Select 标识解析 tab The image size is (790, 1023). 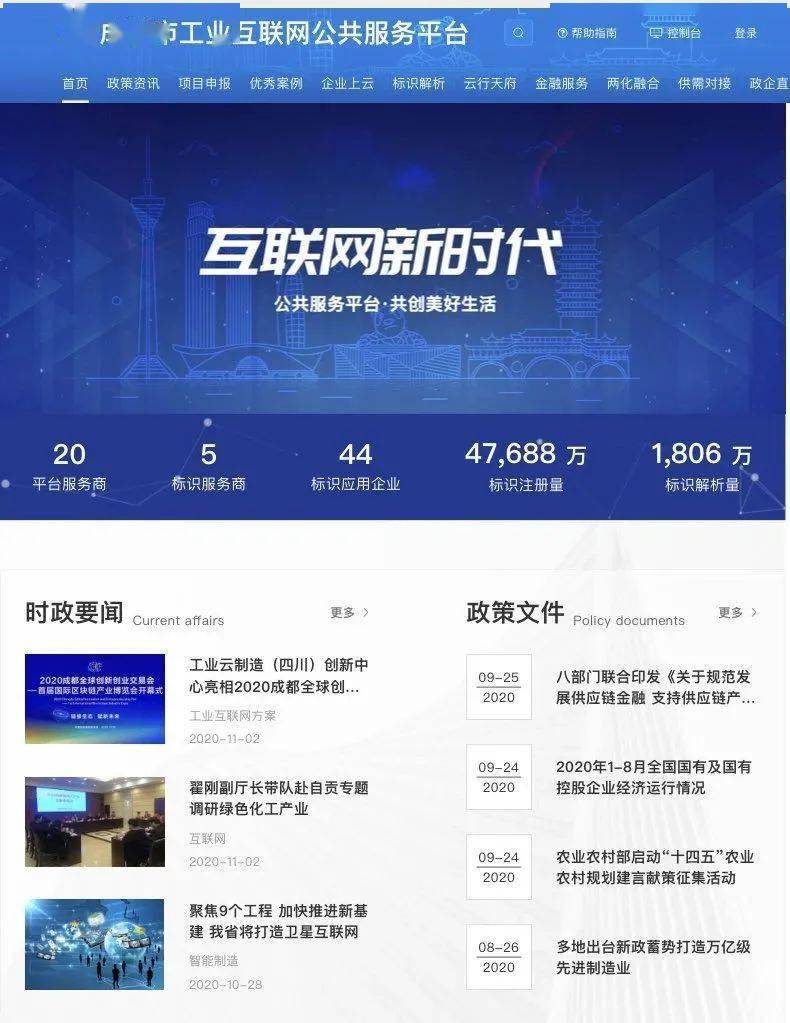419,83
